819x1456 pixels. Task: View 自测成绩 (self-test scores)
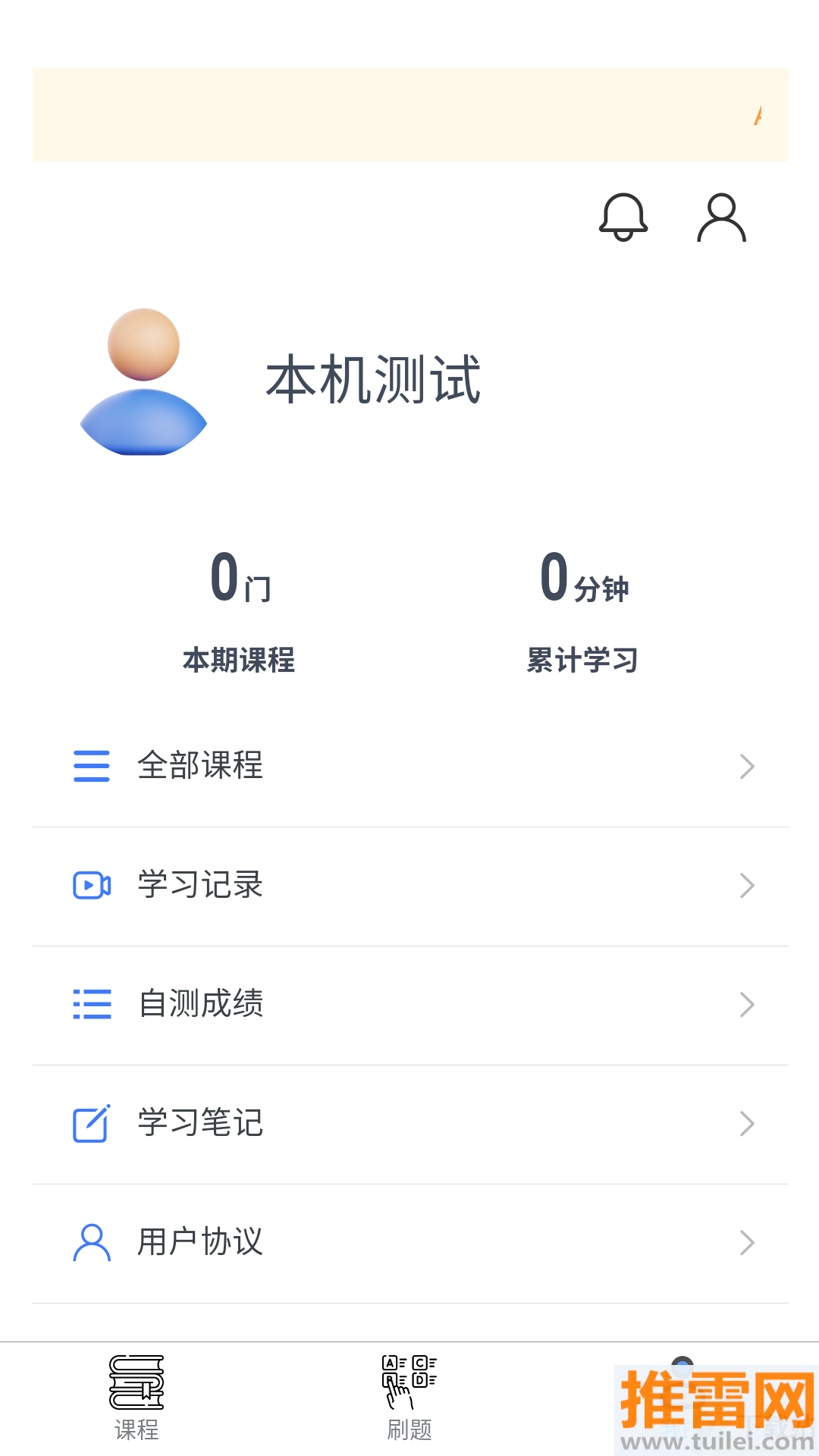click(409, 1004)
